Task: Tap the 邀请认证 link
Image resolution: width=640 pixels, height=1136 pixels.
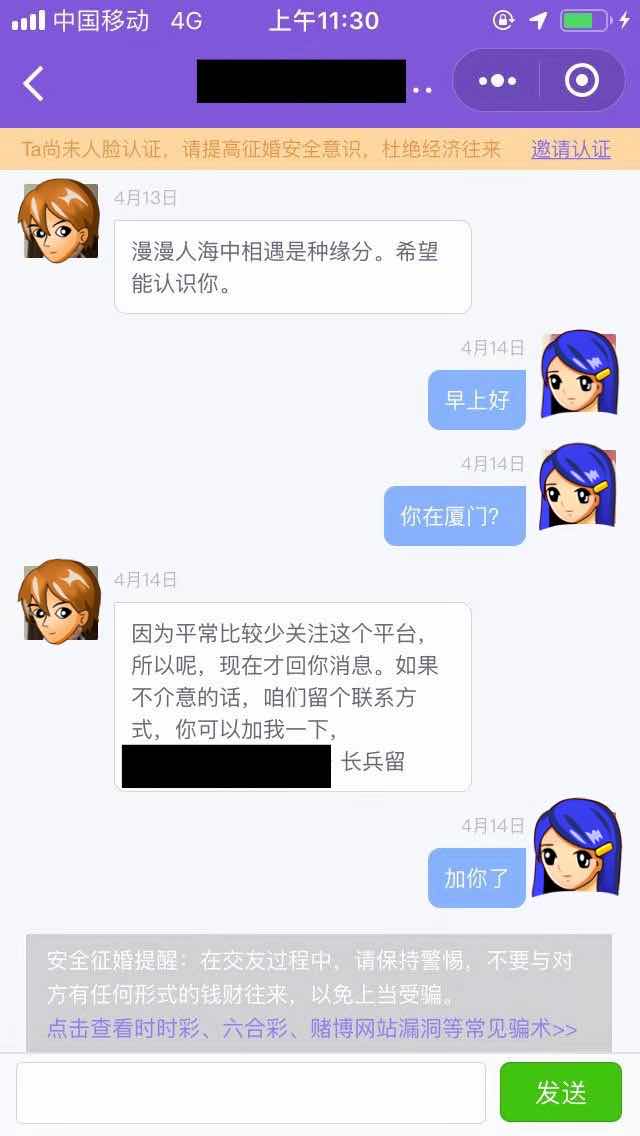Action: 571,149
